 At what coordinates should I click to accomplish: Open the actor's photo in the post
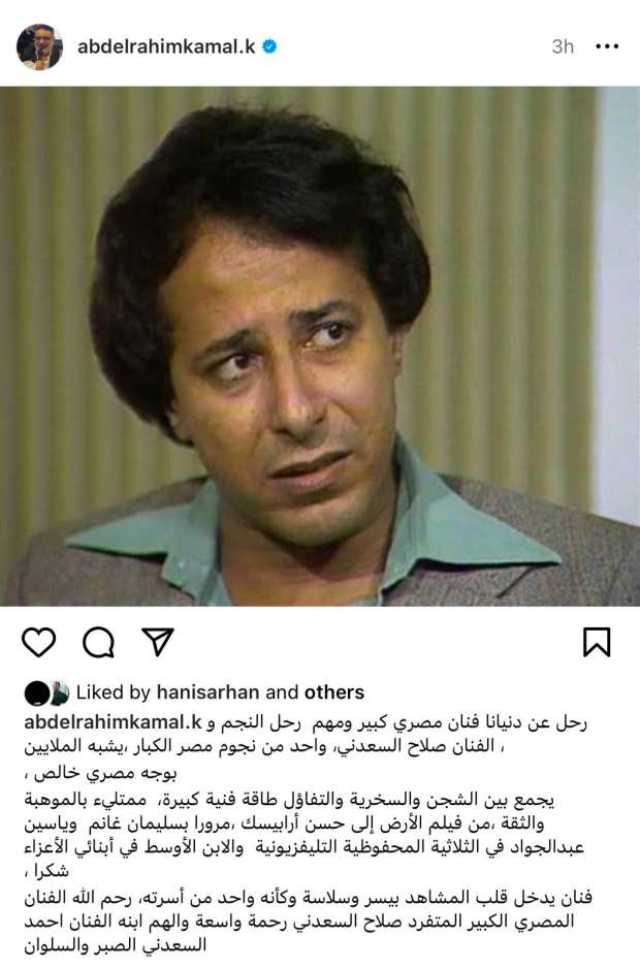pos(320,345)
